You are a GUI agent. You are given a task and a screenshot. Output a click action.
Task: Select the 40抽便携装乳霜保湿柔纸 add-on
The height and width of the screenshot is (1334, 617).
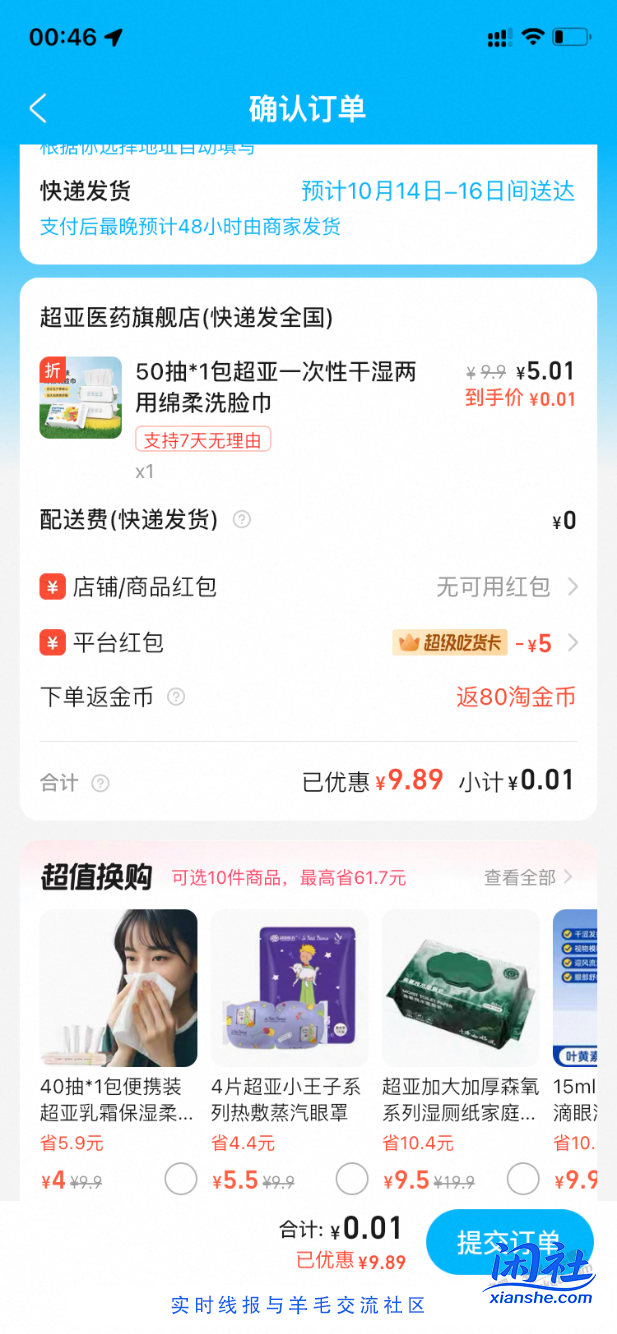(181, 1179)
